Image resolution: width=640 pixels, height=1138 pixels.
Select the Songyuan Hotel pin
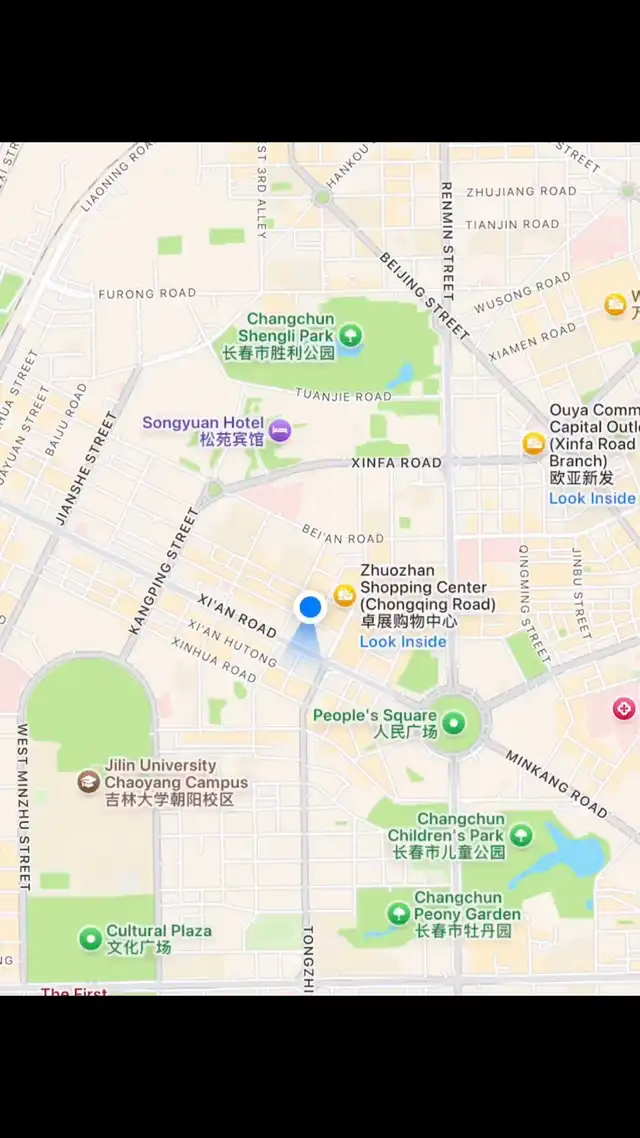280,430
